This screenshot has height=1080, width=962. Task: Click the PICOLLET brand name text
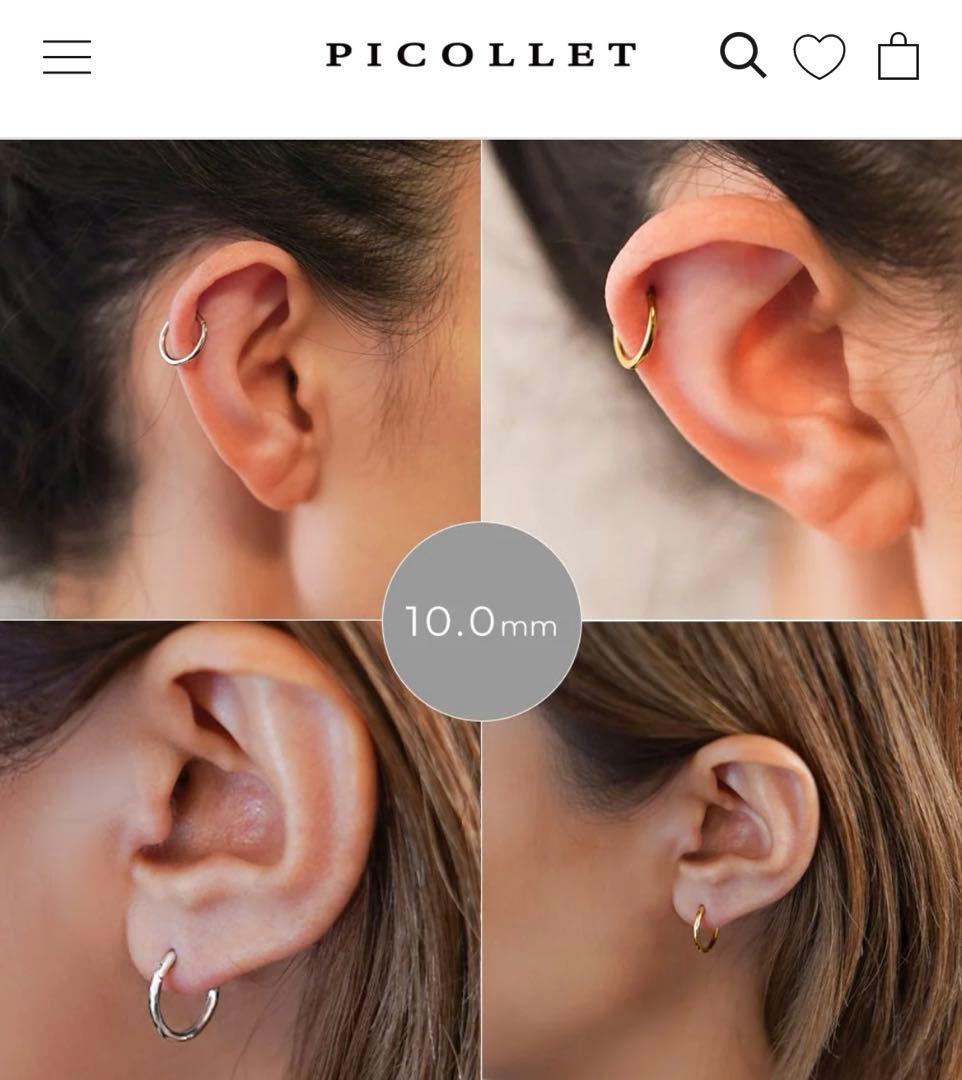pyautogui.click(x=481, y=55)
